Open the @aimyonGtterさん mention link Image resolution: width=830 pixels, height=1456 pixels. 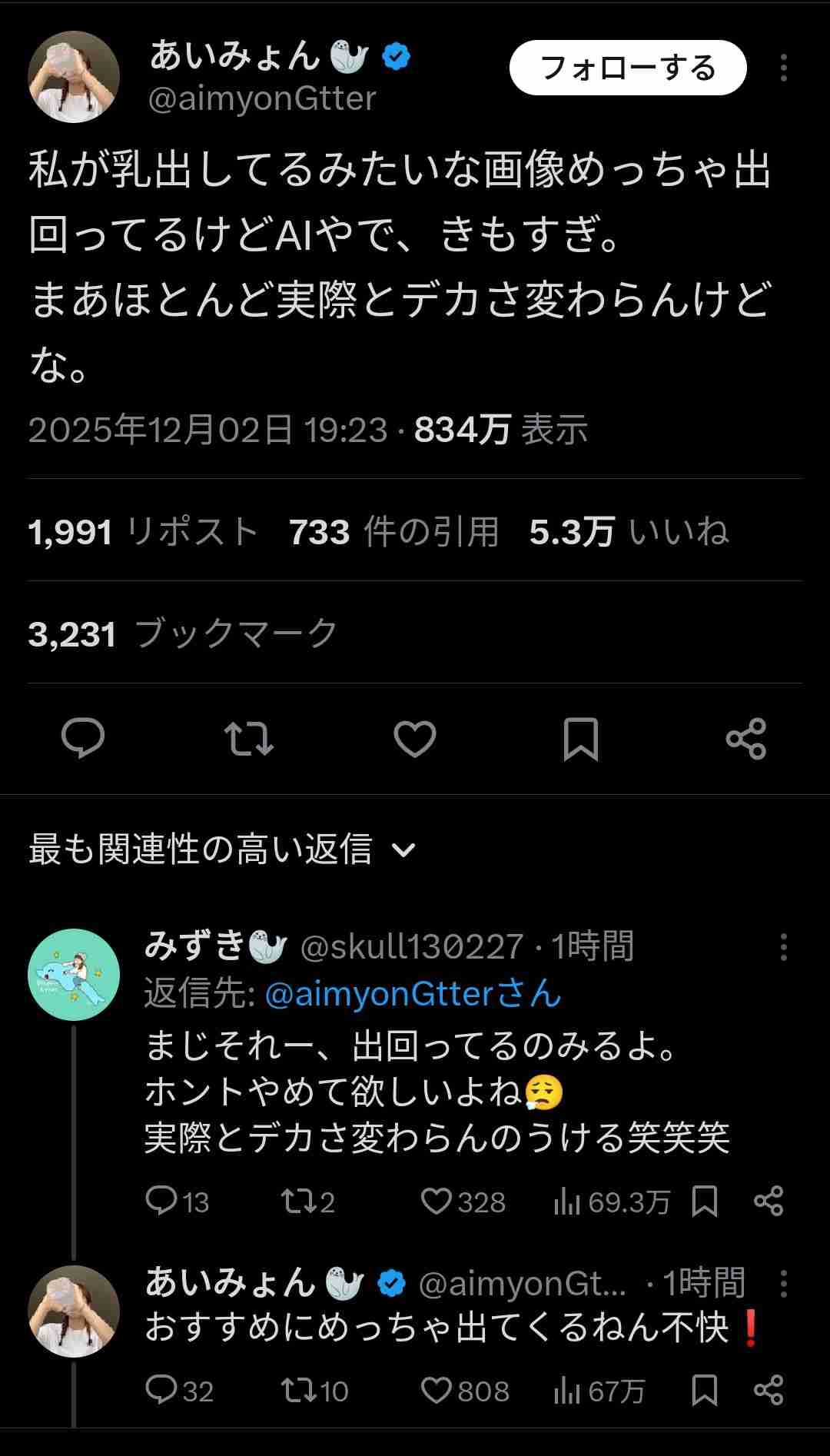pyautogui.click(x=413, y=994)
